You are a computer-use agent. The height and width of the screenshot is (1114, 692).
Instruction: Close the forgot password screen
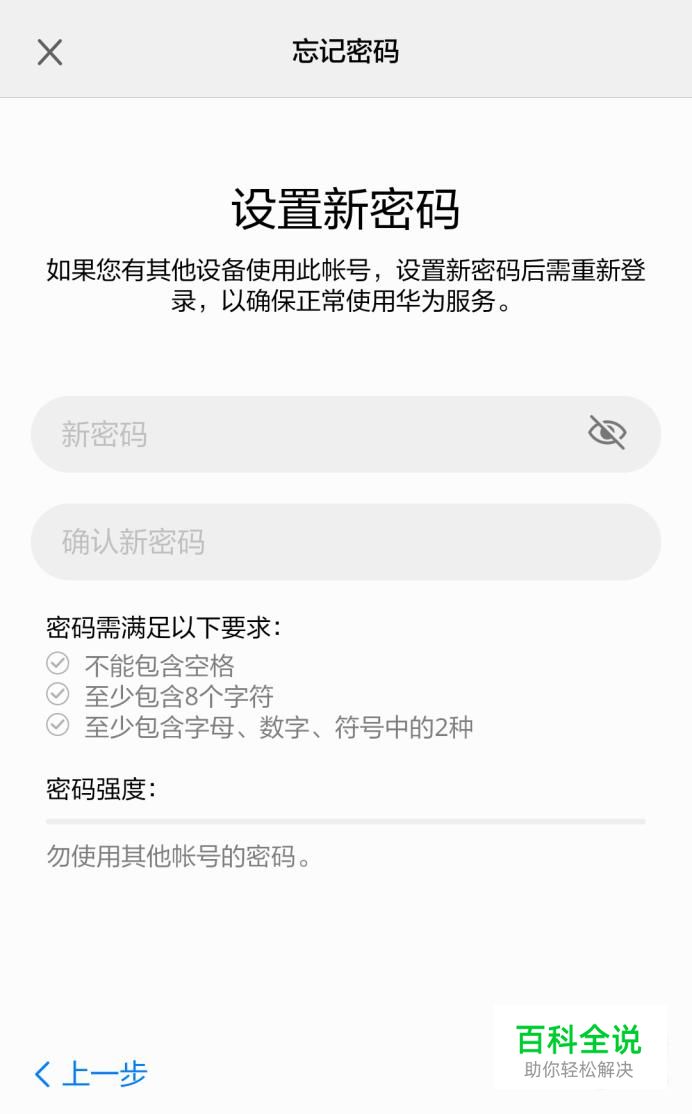pos(50,52)
